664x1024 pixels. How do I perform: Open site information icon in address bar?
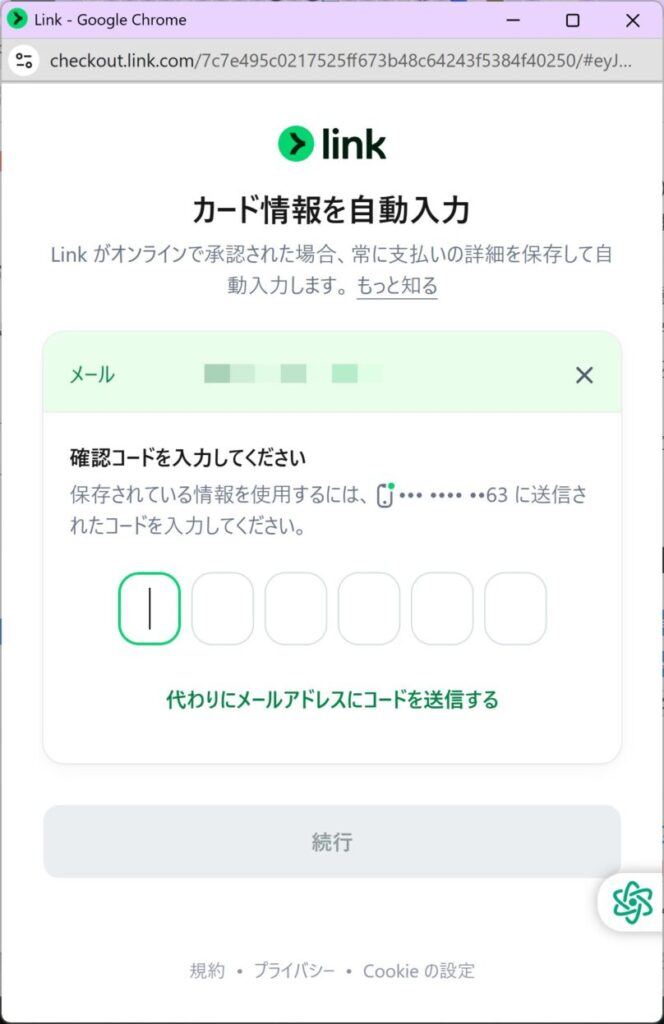(x=23, y=61)
